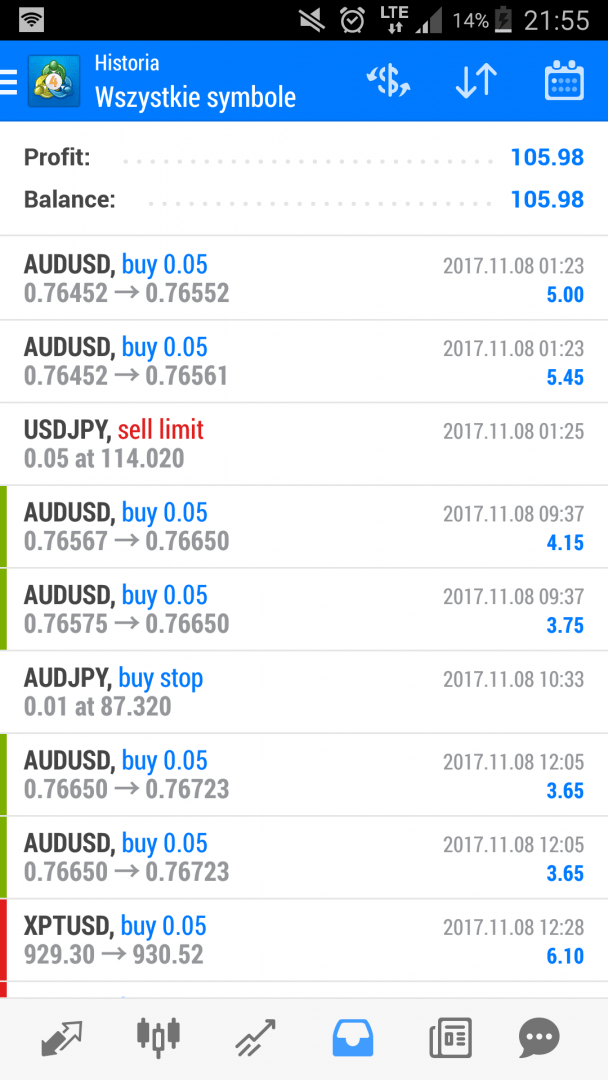The image size is (608, 1080).
Task: Open the side drawer menu
Action: click(10, 81)
